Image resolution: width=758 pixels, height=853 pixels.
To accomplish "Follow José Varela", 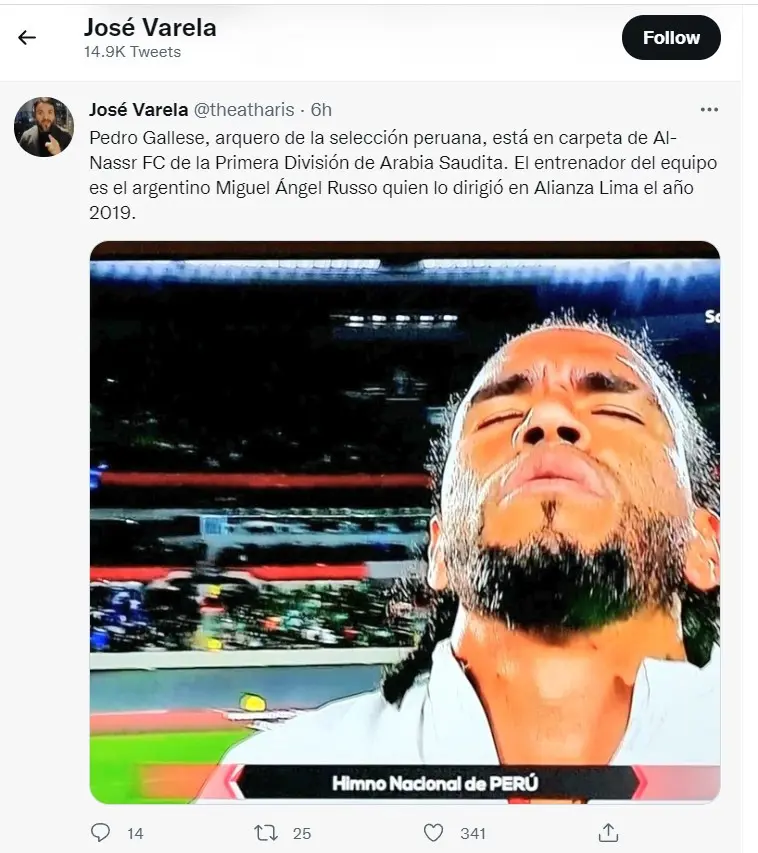I will click(671, 38).
